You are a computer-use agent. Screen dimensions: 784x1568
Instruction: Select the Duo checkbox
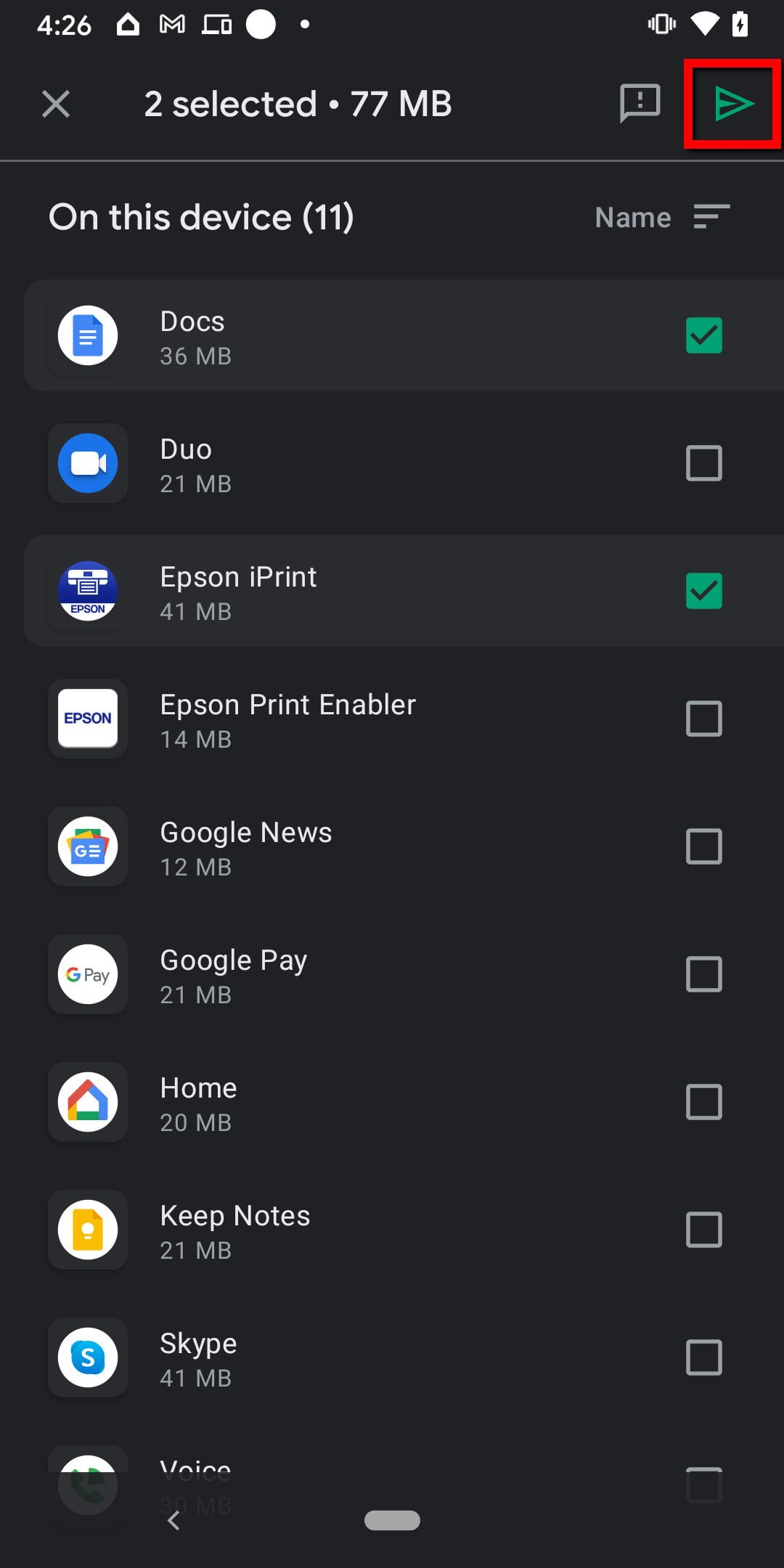[703, 463]
